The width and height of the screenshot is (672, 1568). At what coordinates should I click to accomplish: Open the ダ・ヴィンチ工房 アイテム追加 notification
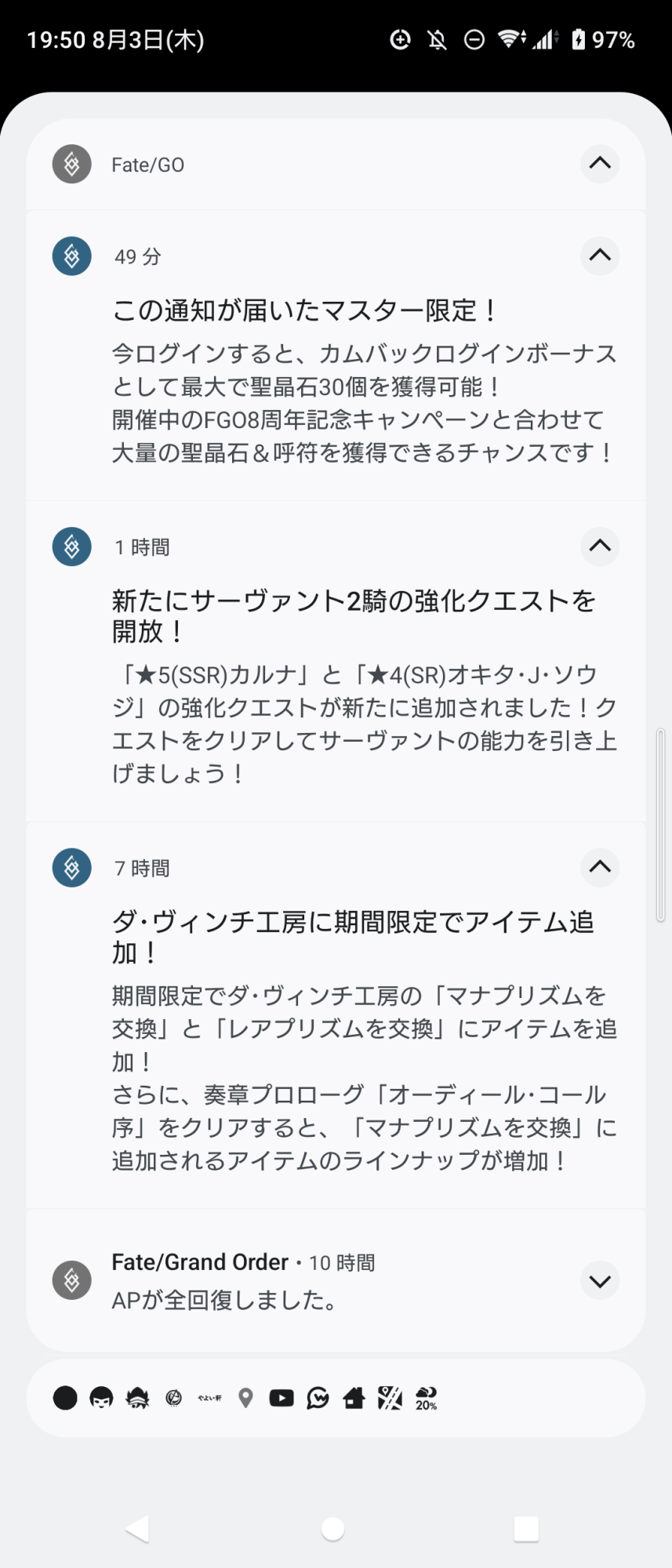[x=336, y=1015]
